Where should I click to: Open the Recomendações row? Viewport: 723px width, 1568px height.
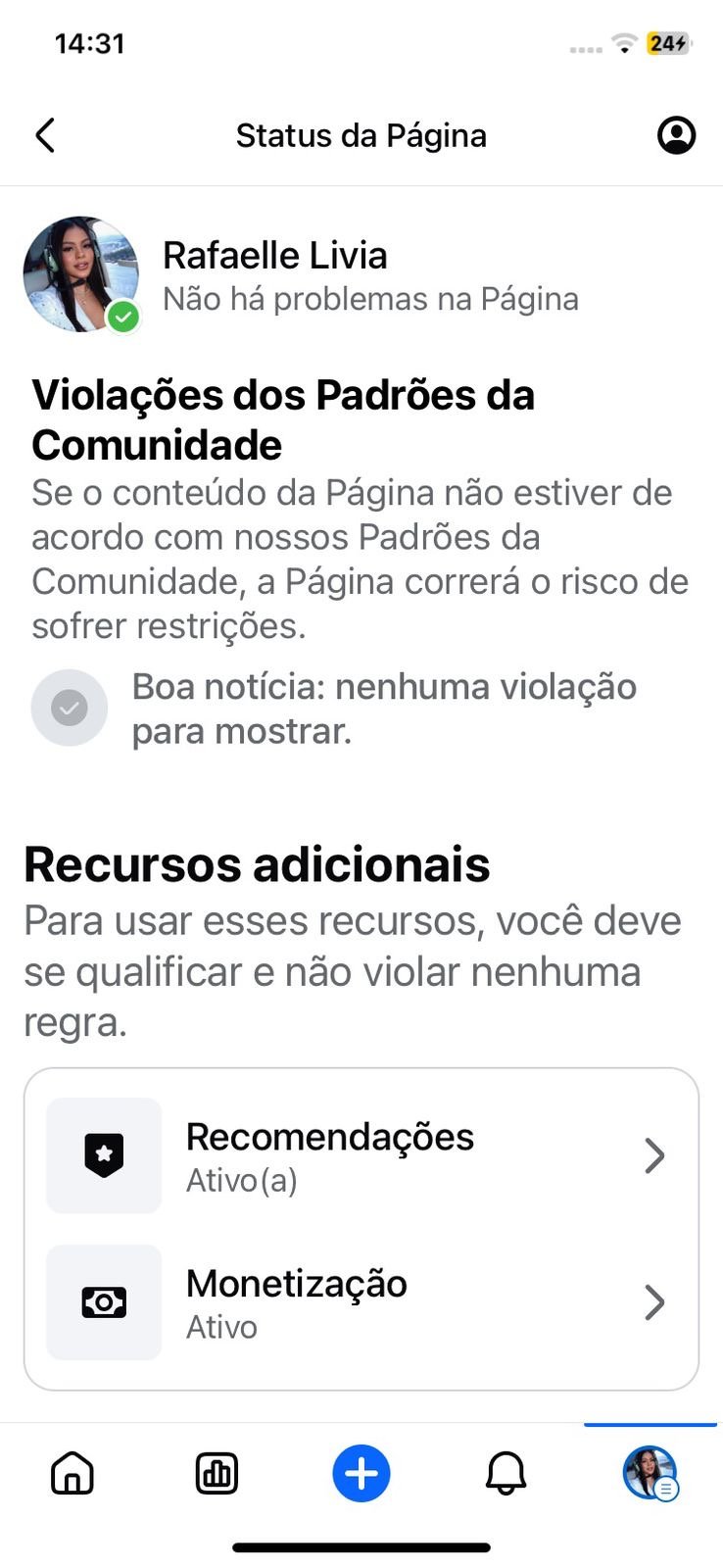point(361,1156)
